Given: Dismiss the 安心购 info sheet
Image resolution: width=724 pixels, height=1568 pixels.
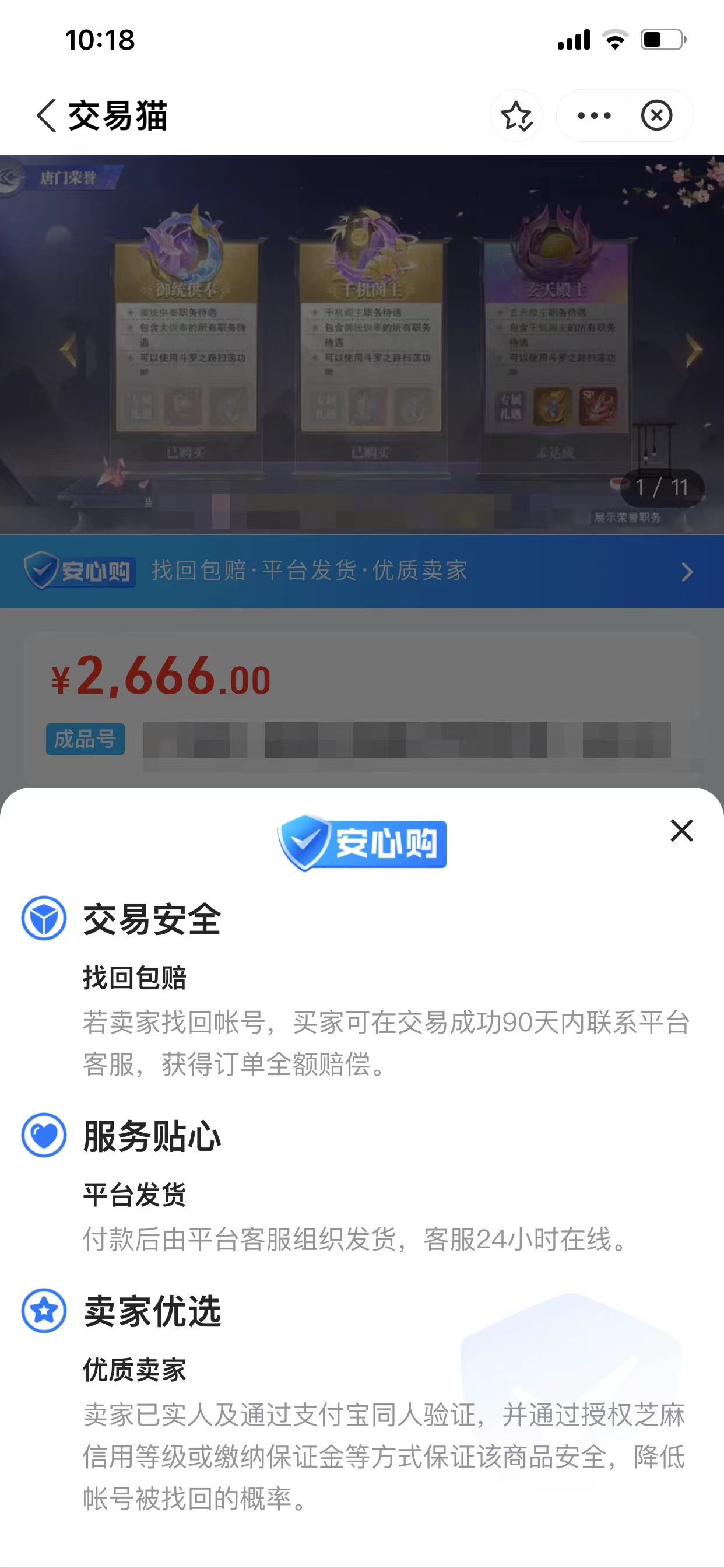Looking at the screenshot, I should (x=681, y=830).
